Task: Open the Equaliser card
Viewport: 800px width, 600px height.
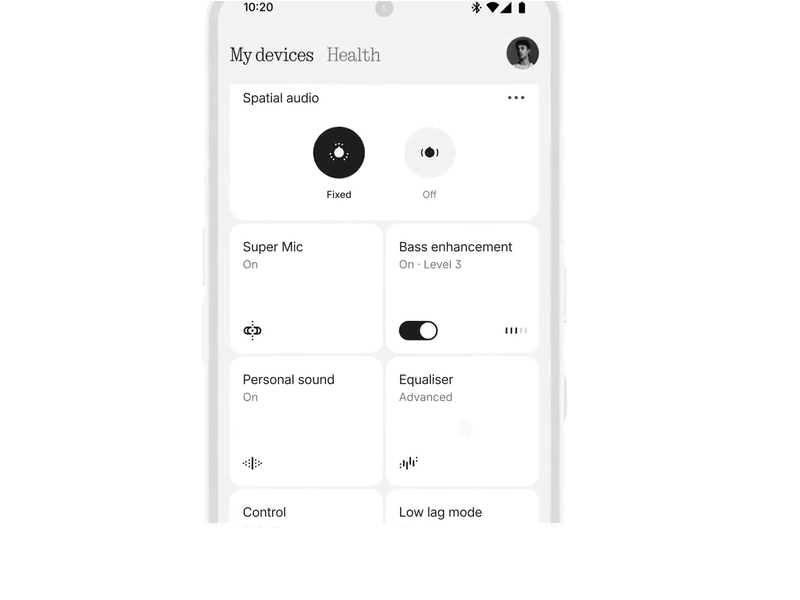Action: [x=462, y=421]
